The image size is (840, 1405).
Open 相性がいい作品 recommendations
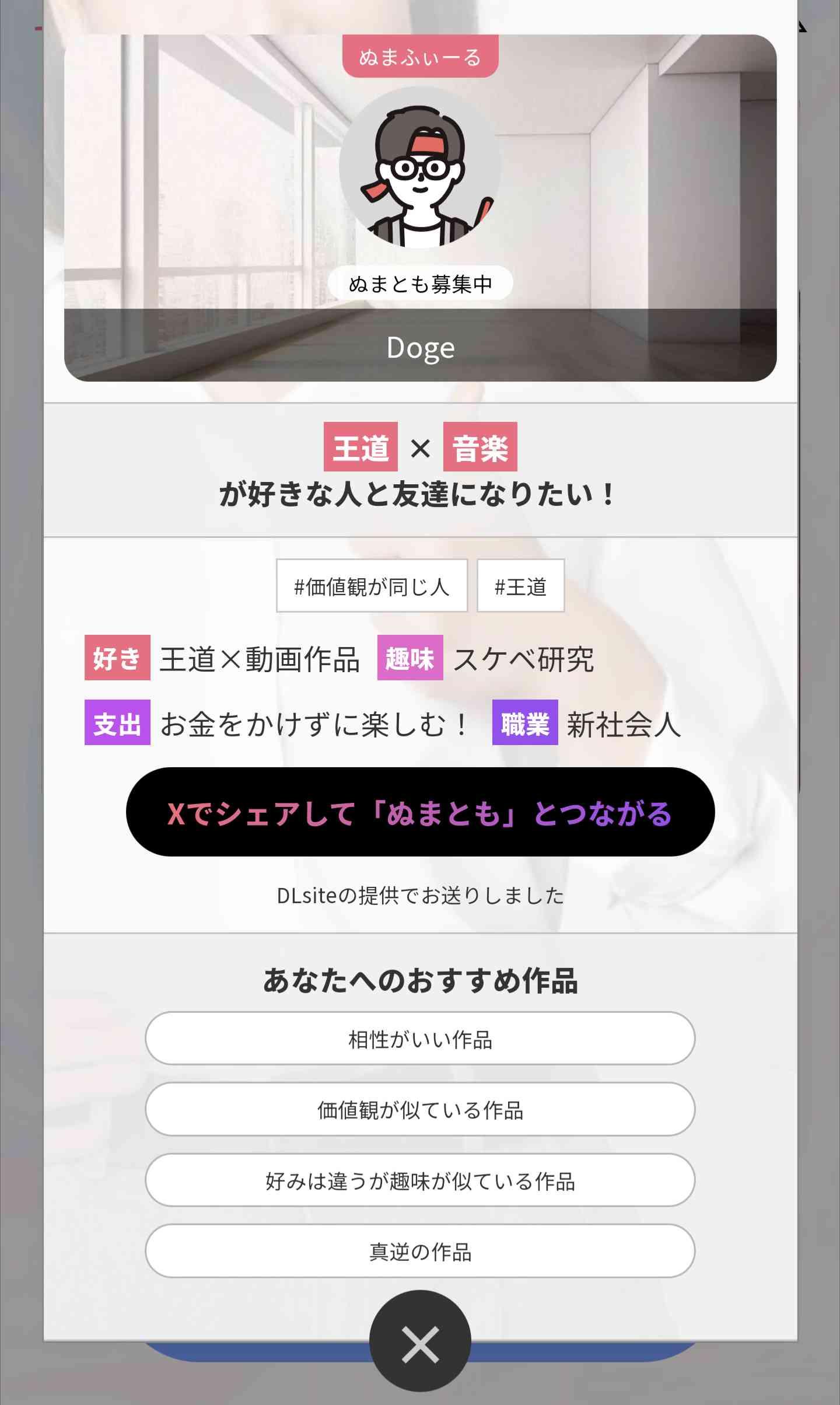(x=420, y=1039)
